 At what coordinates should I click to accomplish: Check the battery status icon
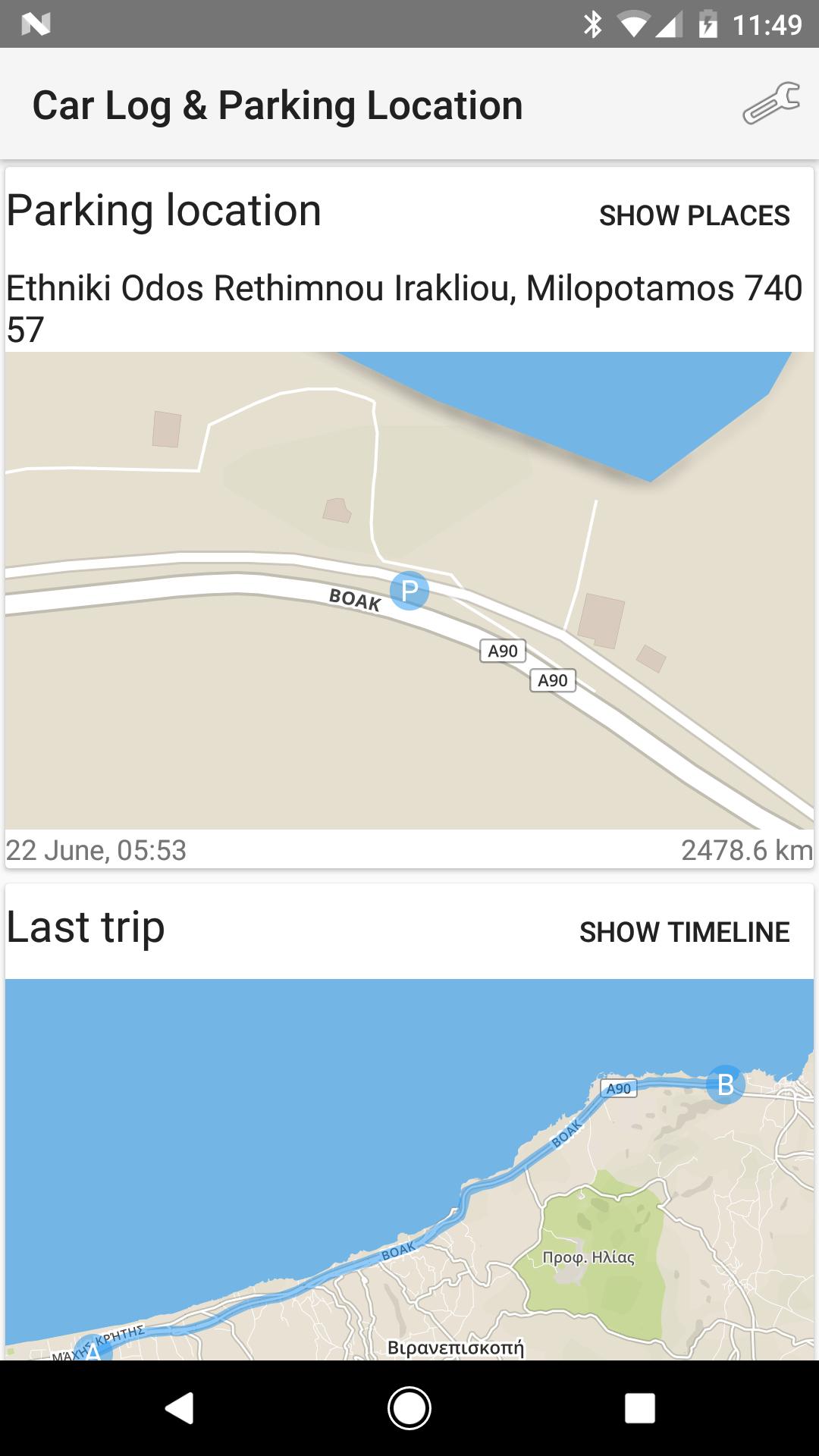pyautogui.click(x=708, y=23)
